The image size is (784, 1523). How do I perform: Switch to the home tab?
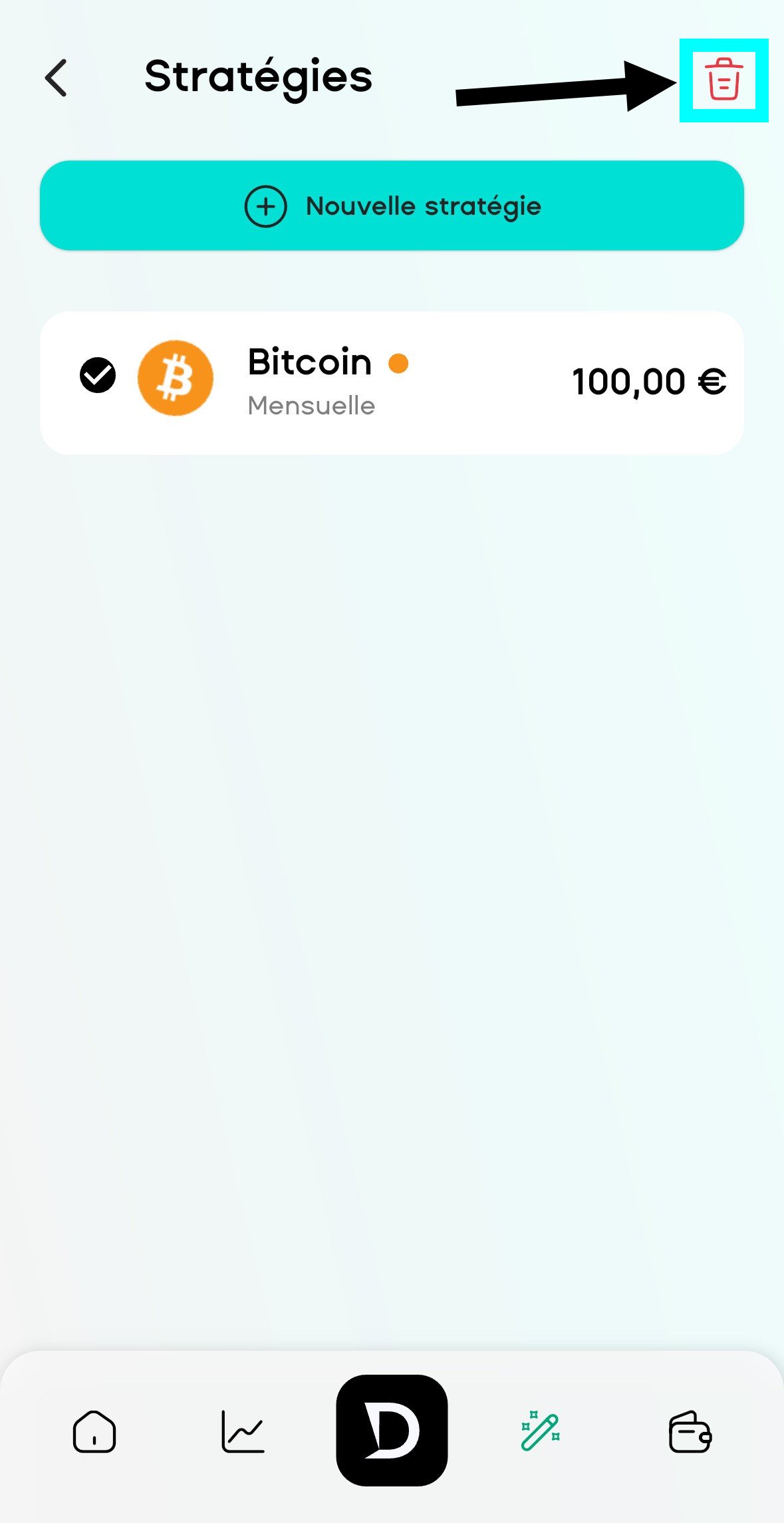click(94, 1431)
